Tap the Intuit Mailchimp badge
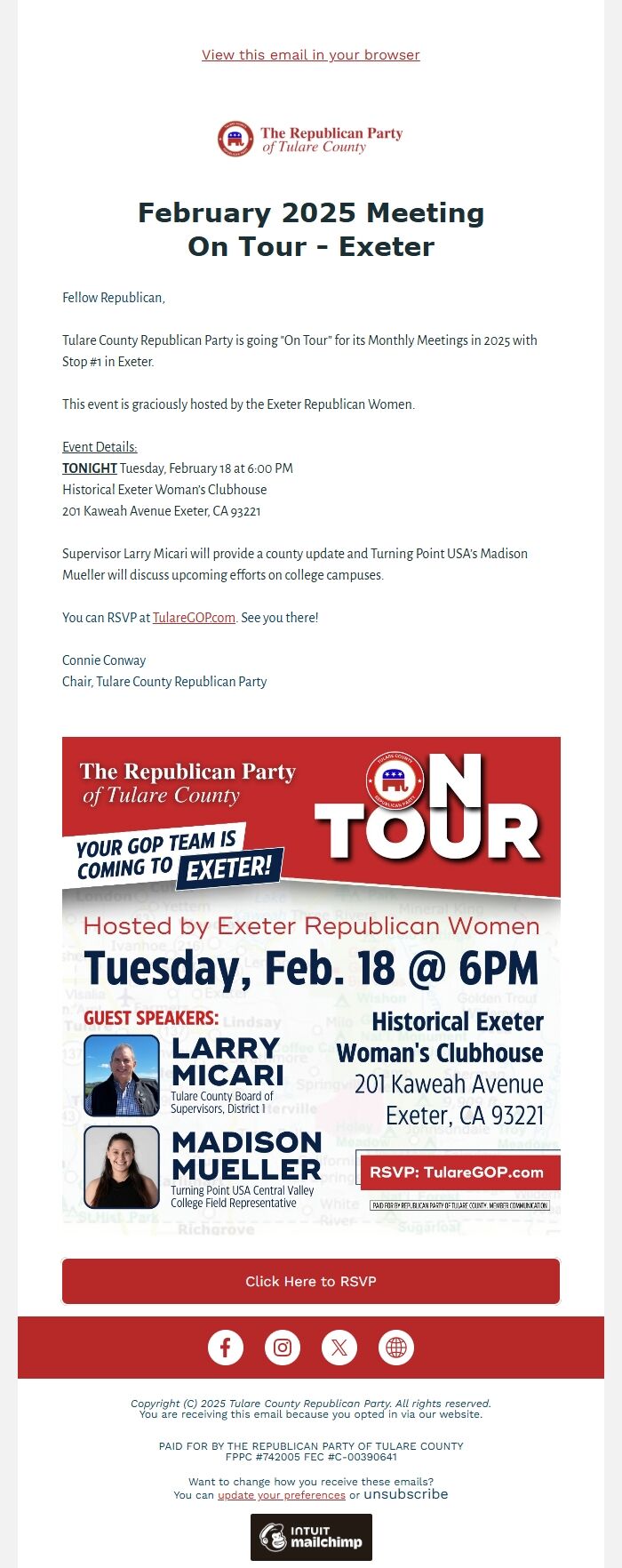 pyautogui.click(x=311, y=1537)
